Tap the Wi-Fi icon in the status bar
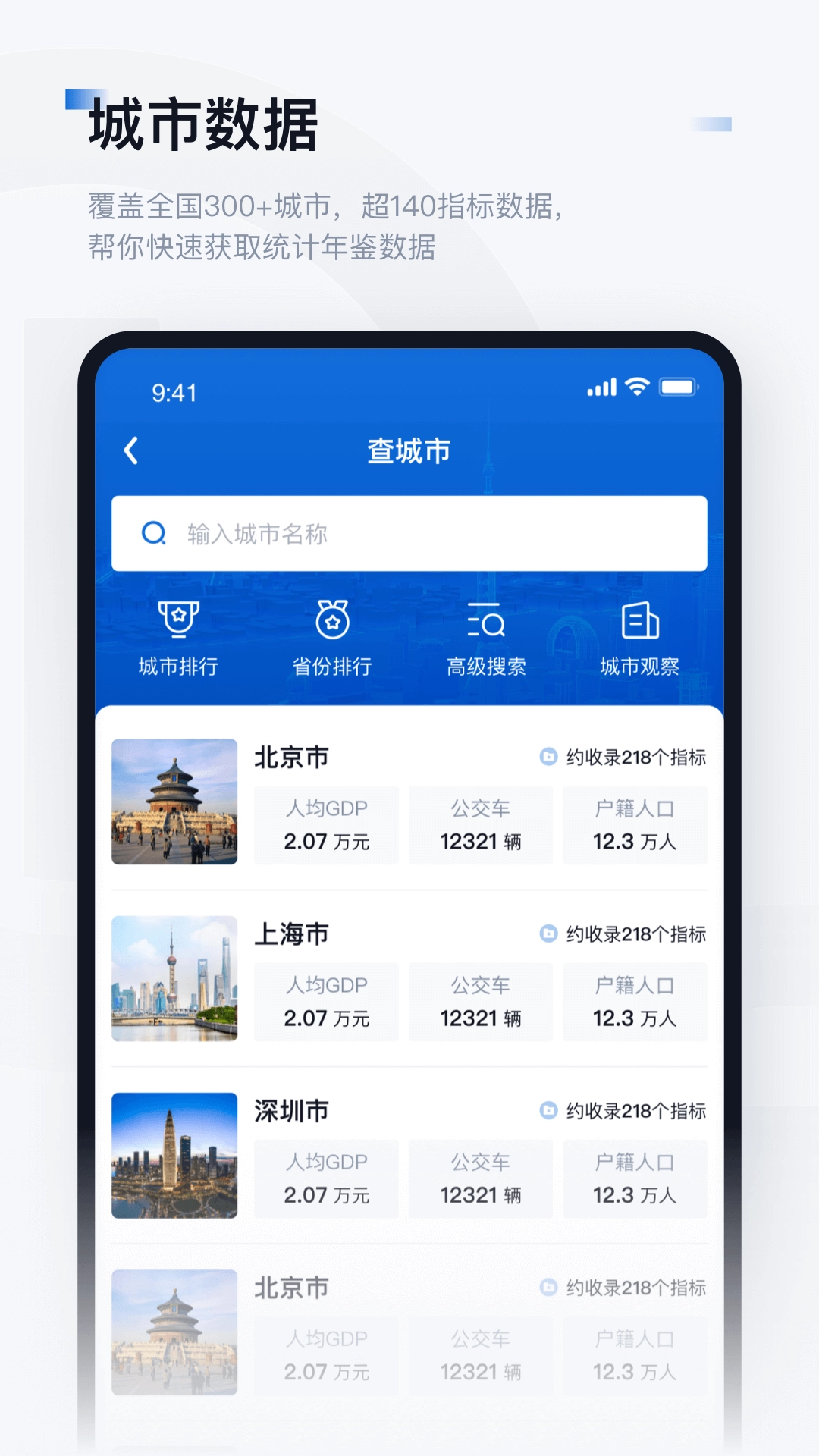This screenshot has width=819, height=1456. pyautogui.click(x=637, y=387)
